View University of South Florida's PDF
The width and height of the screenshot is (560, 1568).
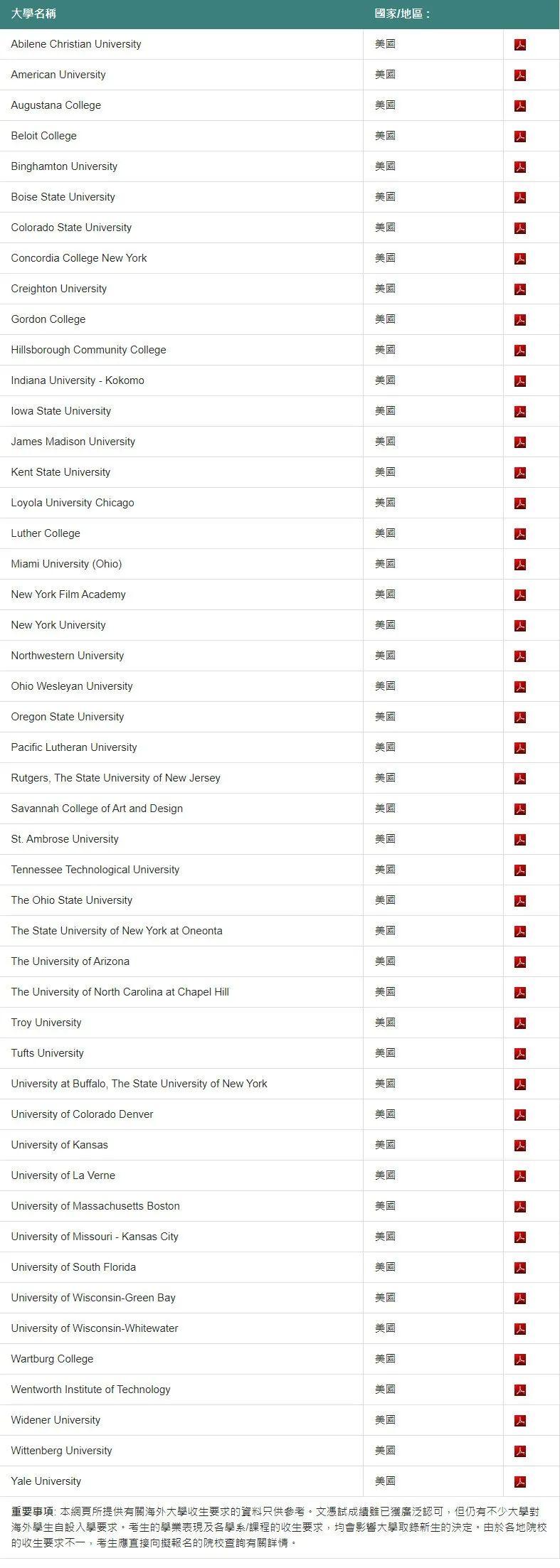click(520, 1268)
